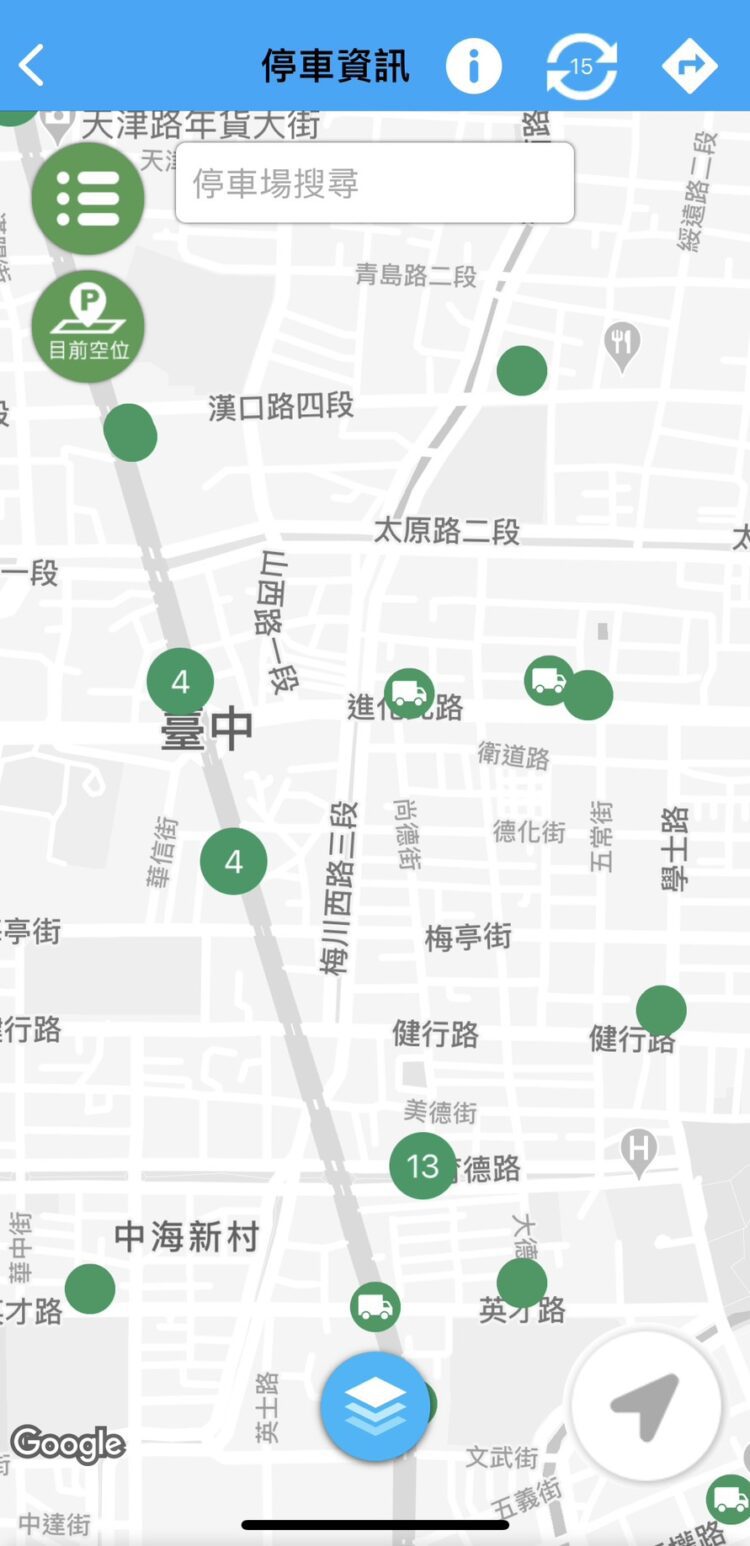This screenshot has width=750, height=1546.
Task: Select the green marker near 青島路二段
Action: click(x=521, y=370)
